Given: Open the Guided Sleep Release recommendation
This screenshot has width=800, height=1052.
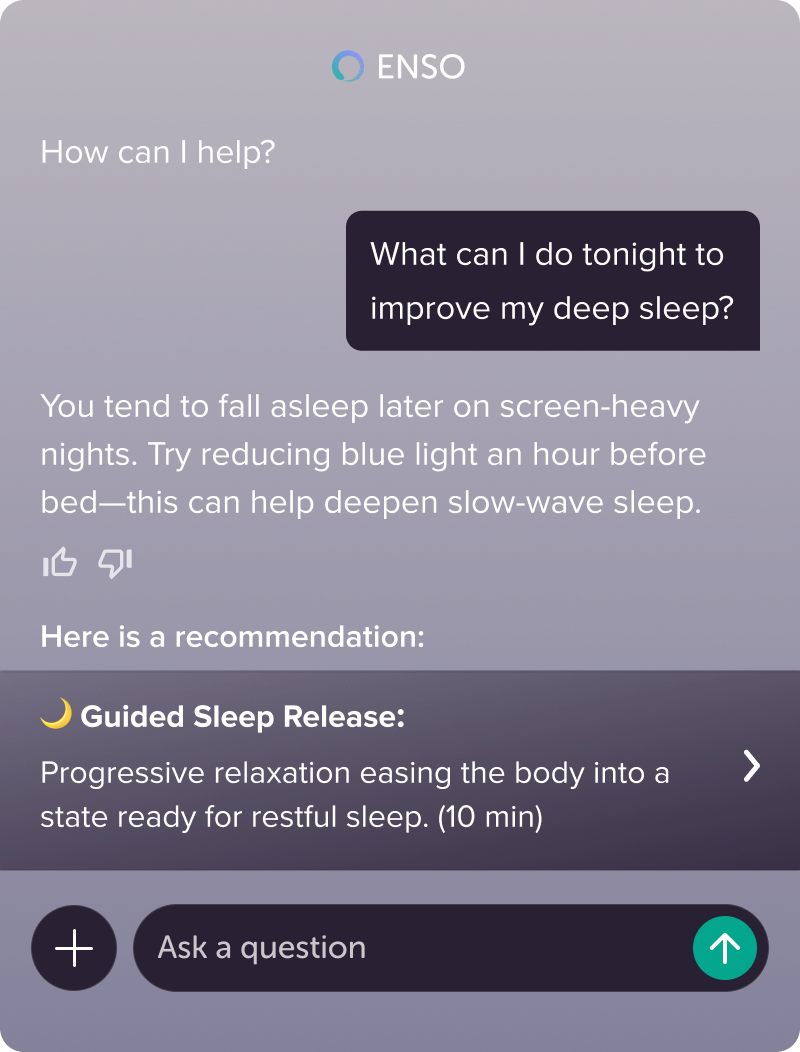Looking at the screenshot, I should [751, 767].
